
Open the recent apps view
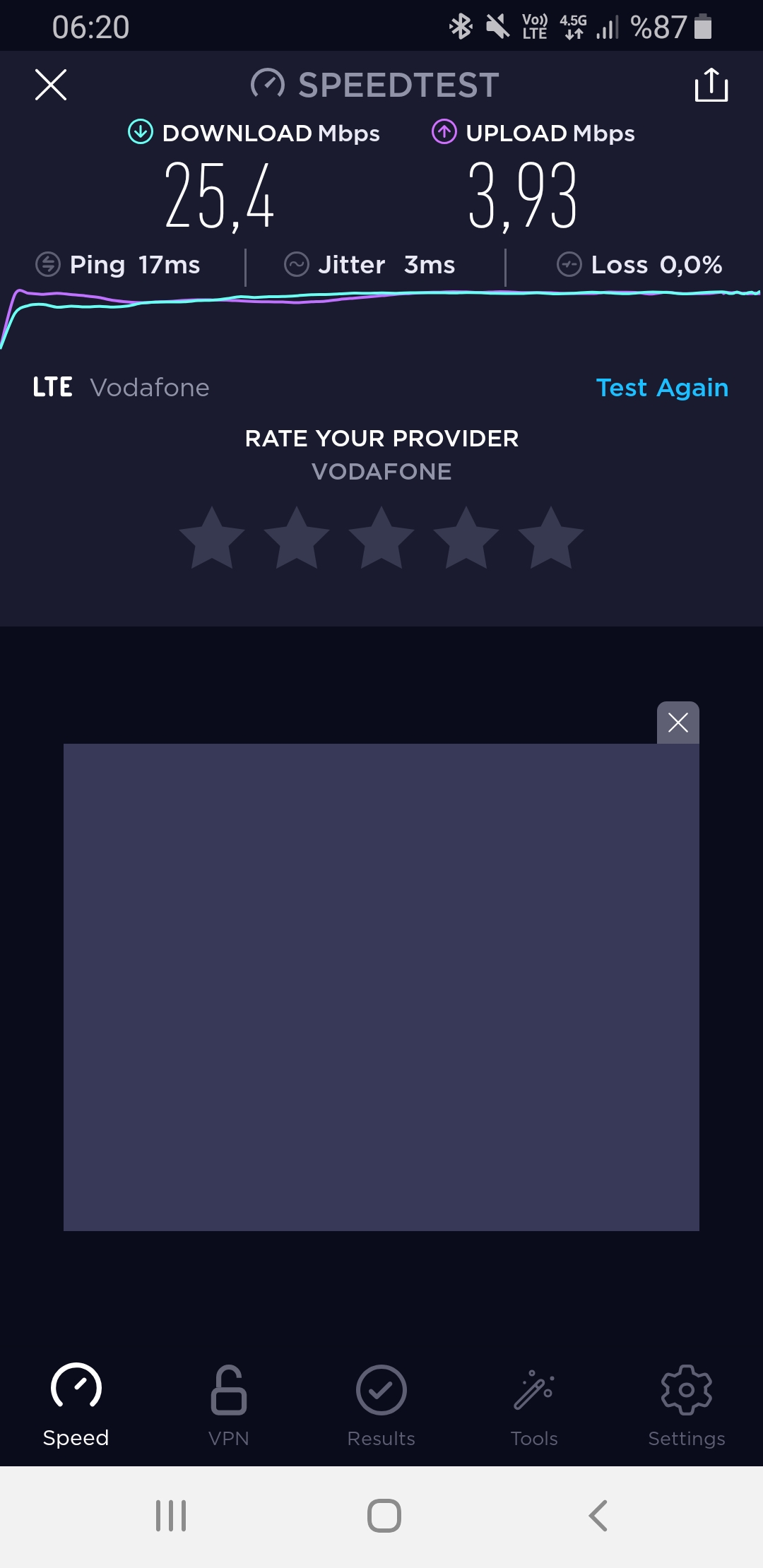pos(171,1516)
